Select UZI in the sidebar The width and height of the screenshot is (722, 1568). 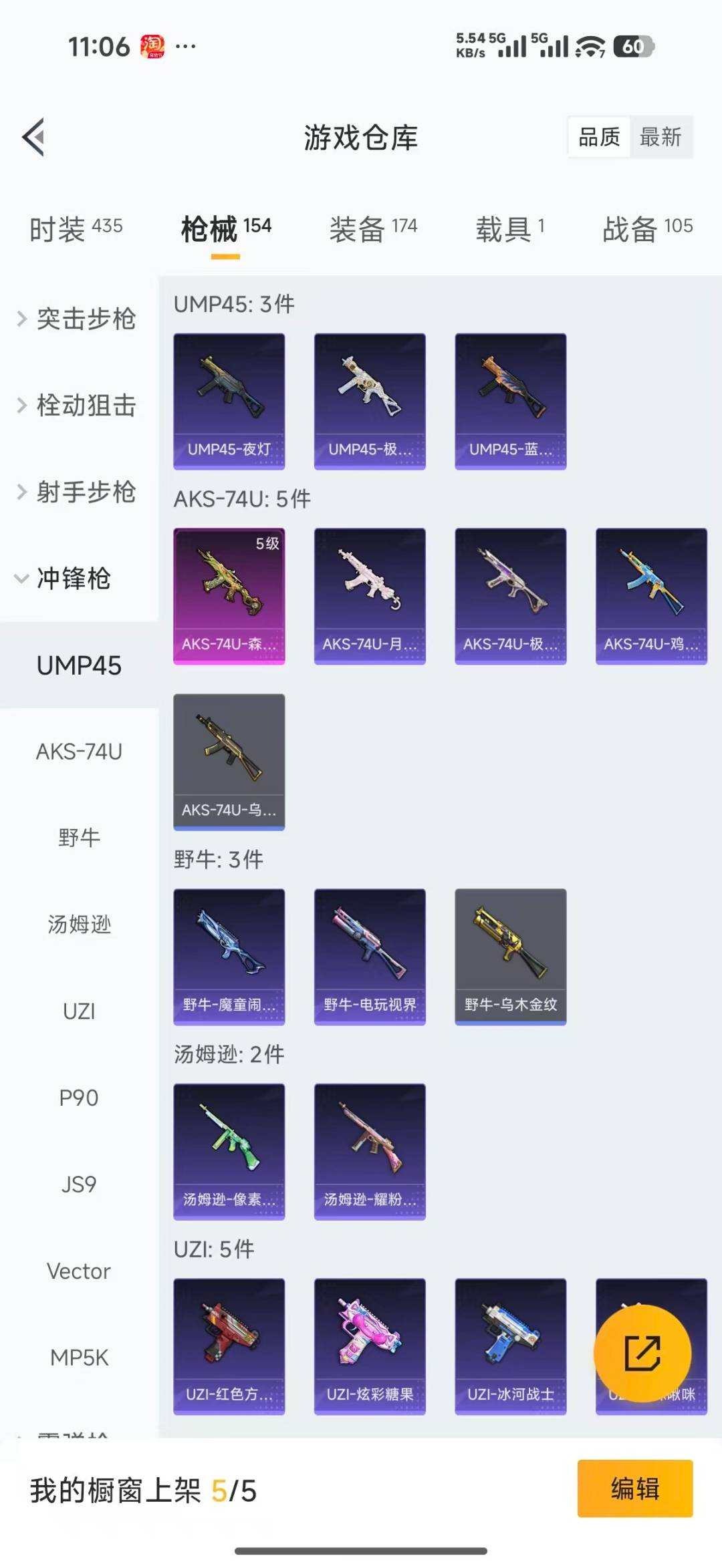[x=80, y=1011]
